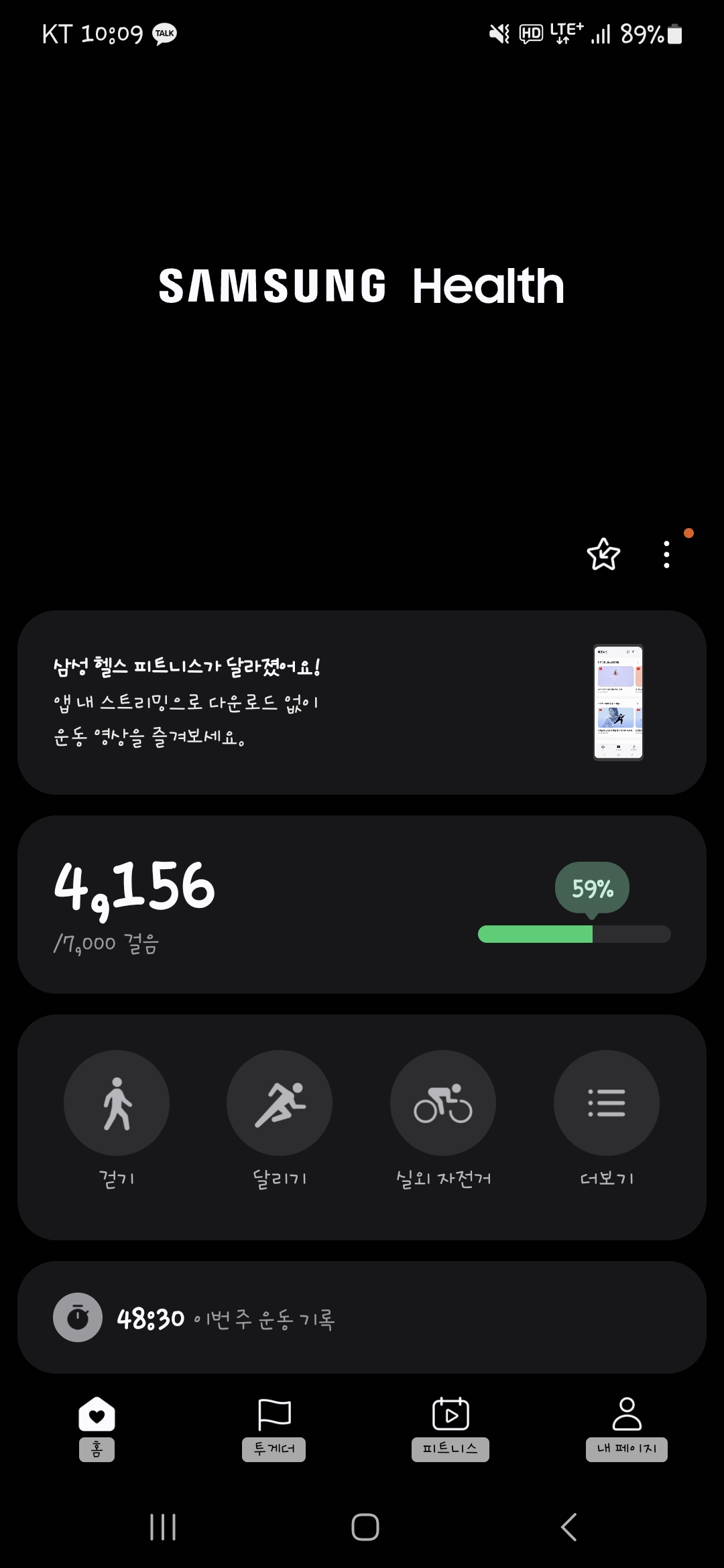
Task: Switch to the 투게더 tab
Action: [274, 1427]
